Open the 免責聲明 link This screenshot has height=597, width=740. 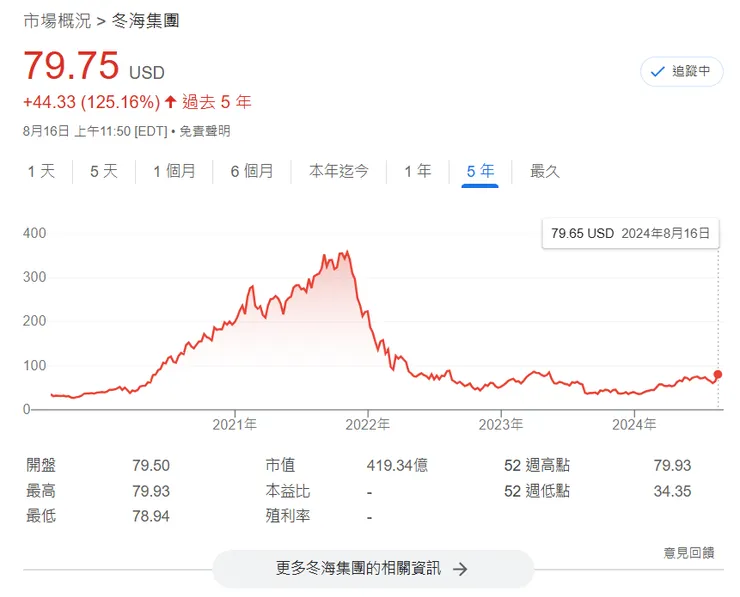tap(204, 130)
